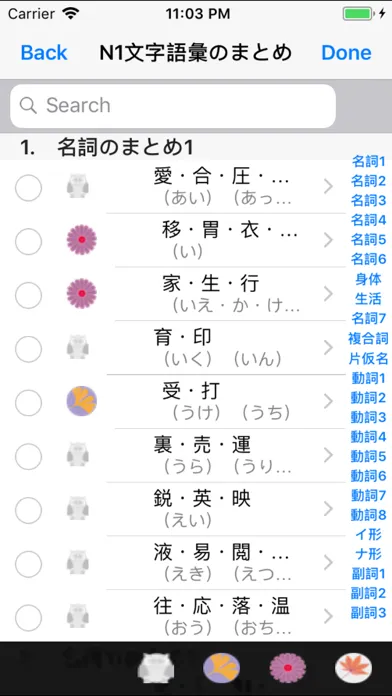
Task: Select the checkbox for 家・生・行 row
Action: 28,295
